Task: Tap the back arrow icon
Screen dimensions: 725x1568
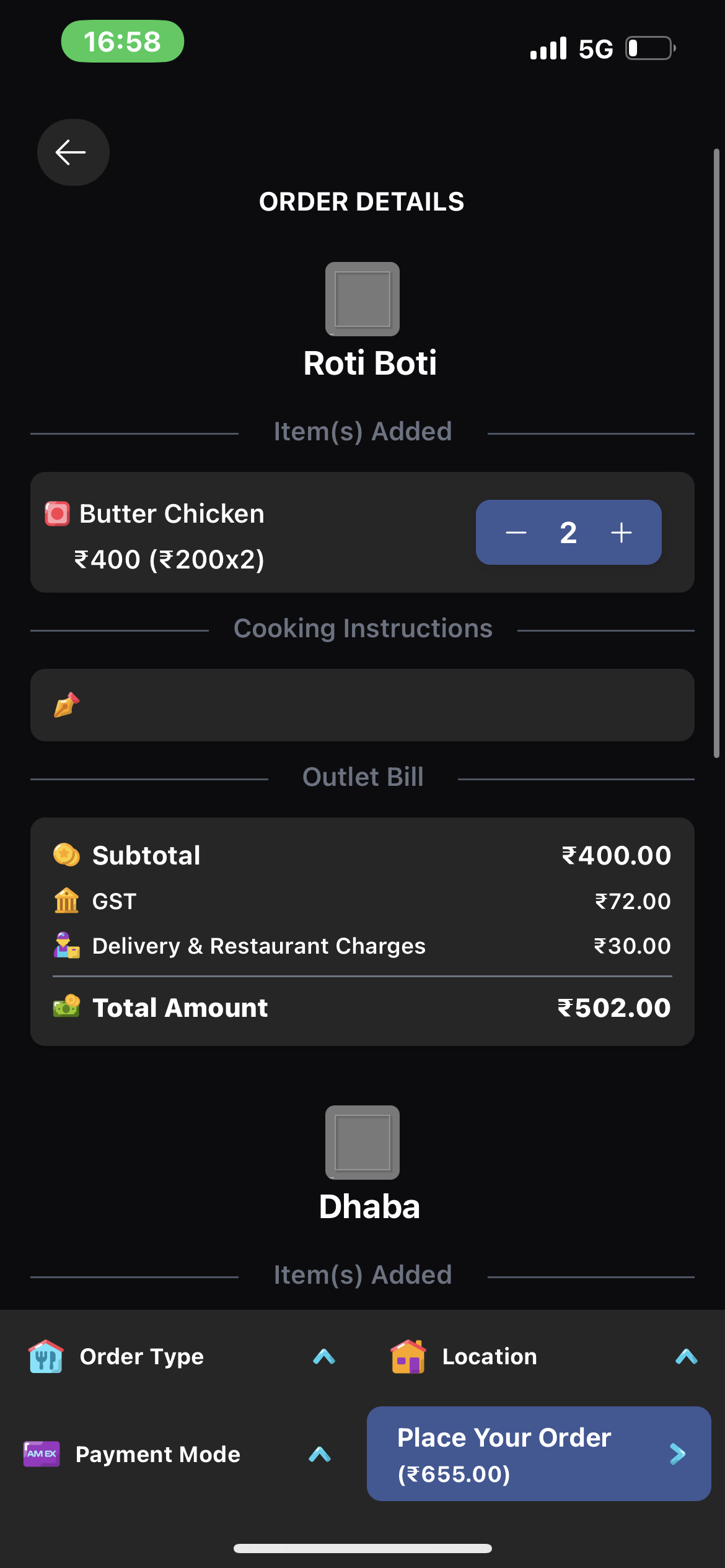Action: (x=72, y=152)
